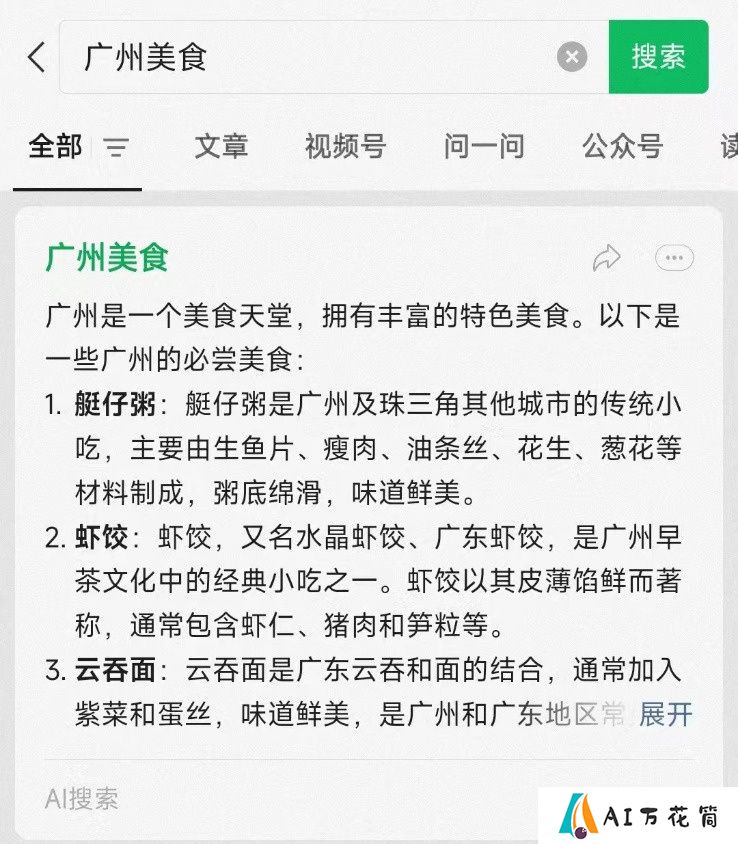738x844 pixels.
Task: Switch to the 问一问 tab
Action: click(484, 147)
